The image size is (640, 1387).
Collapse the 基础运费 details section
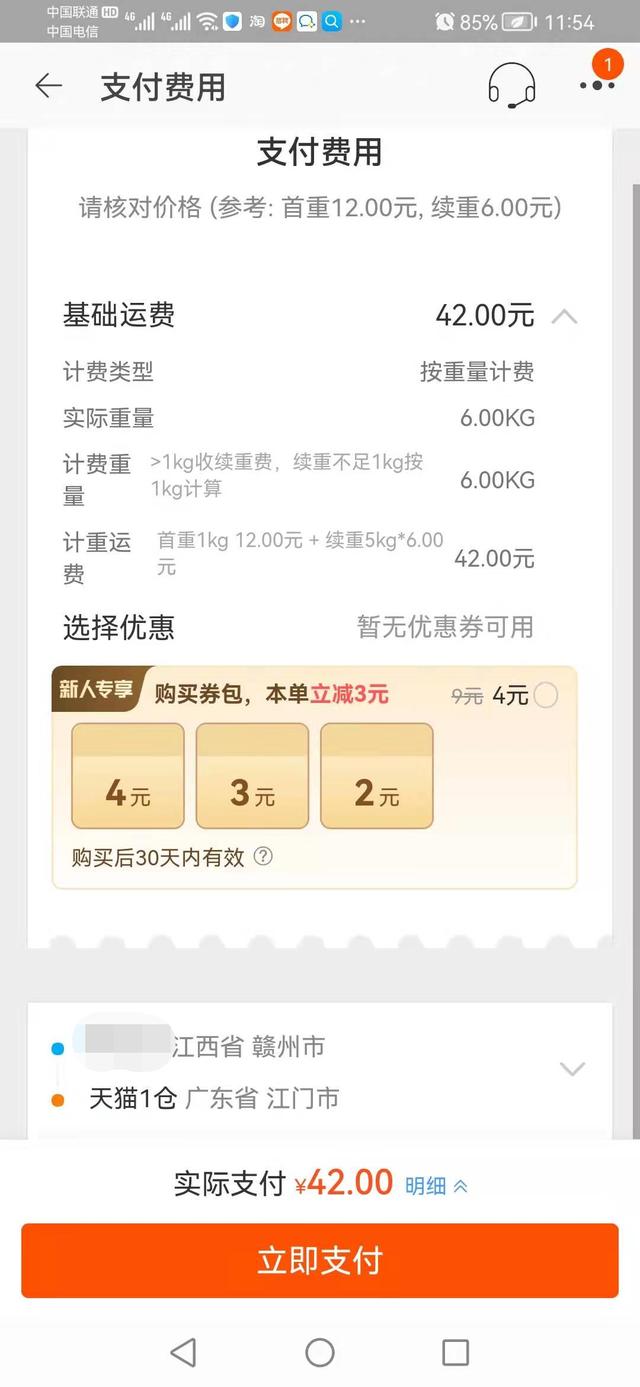pyautogui.click(x=564, y=317)
